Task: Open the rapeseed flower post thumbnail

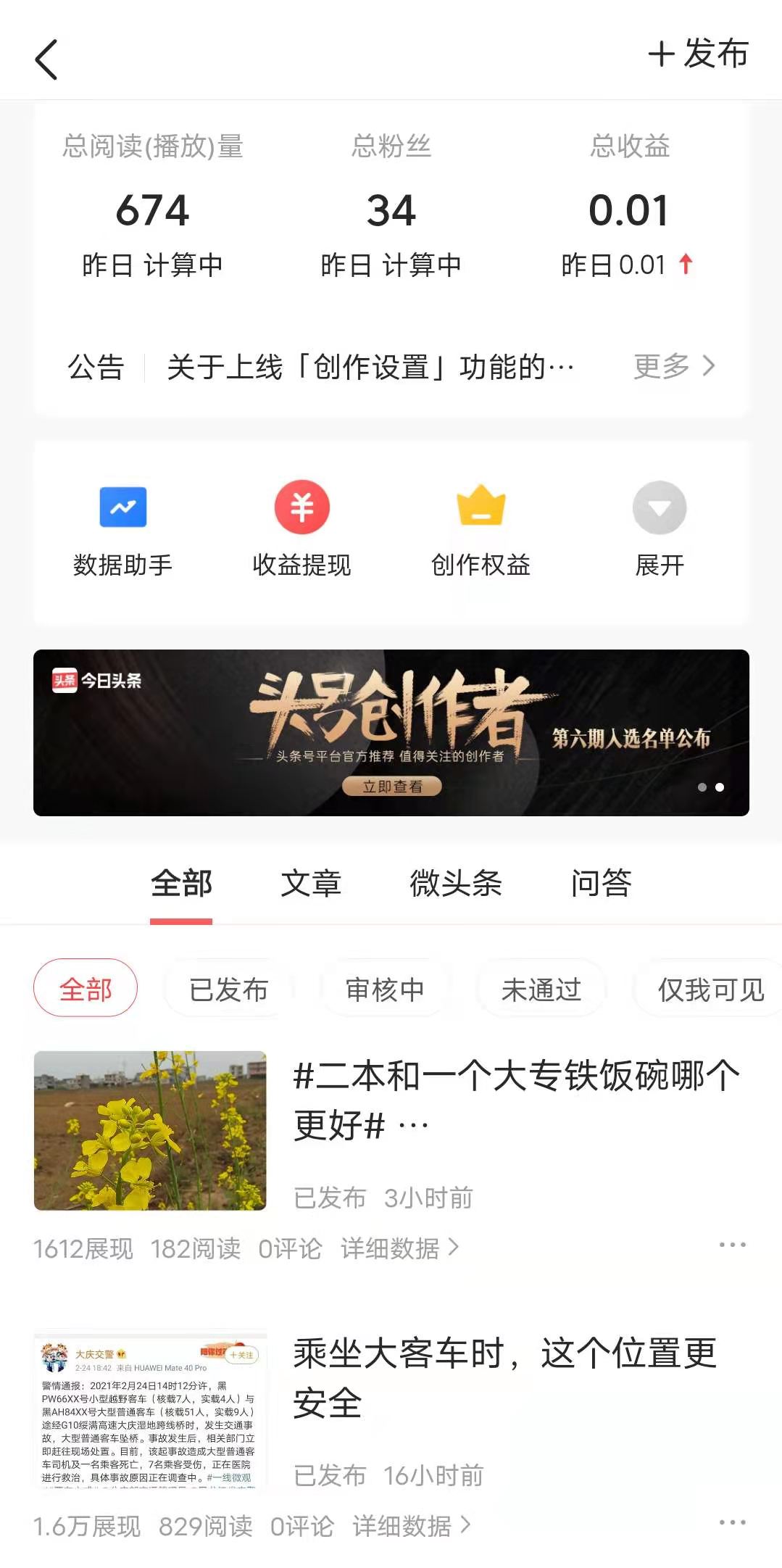Action: 151,1129
